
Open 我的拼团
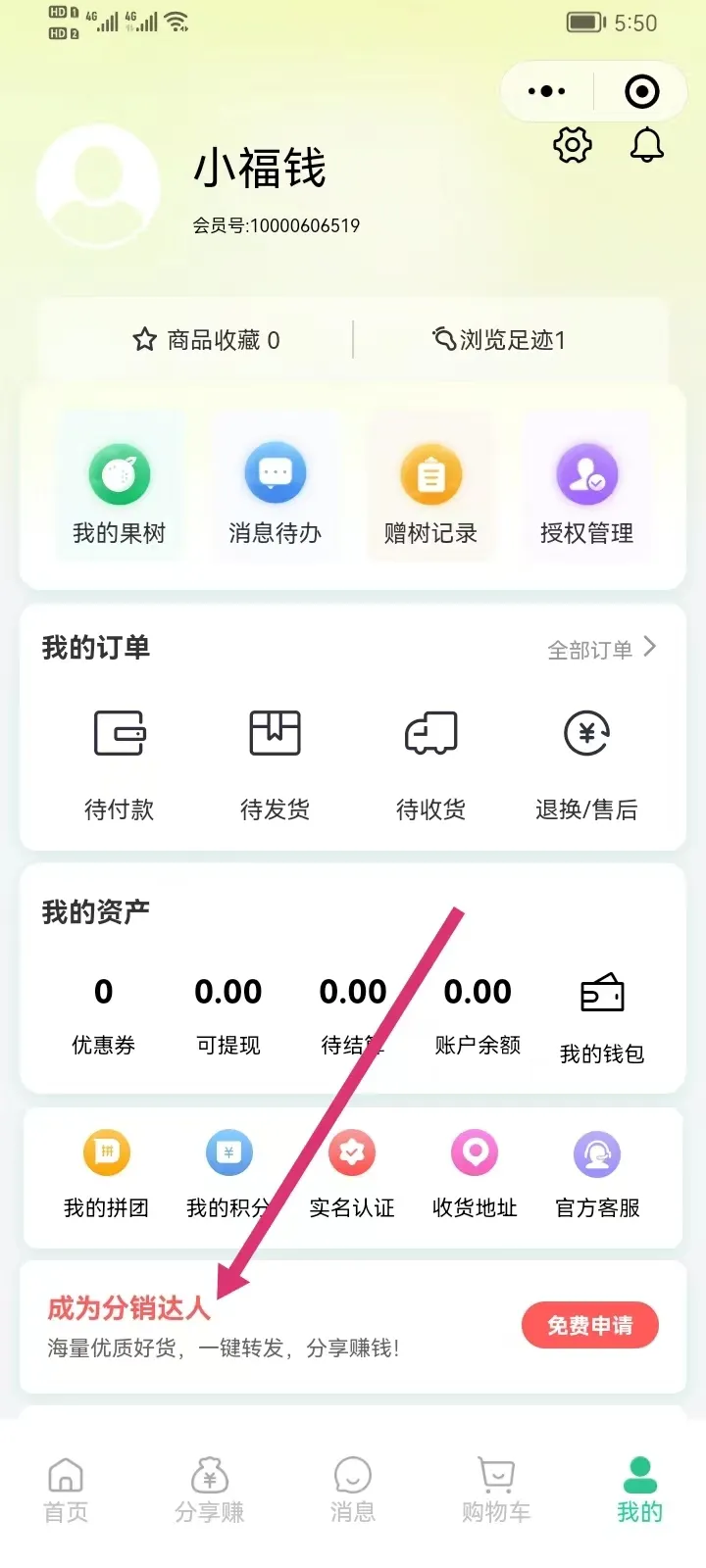tap(106, 1173)
